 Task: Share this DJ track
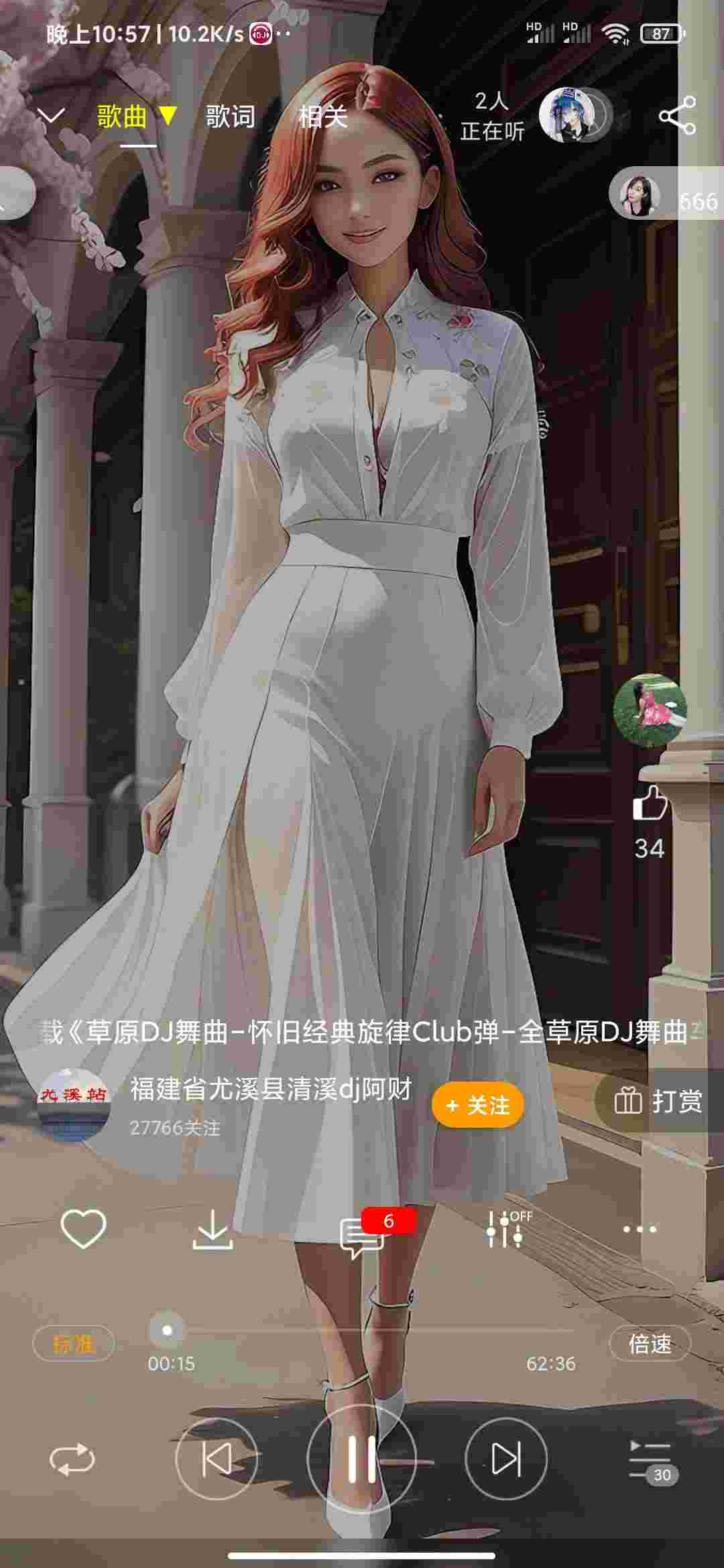point(677,115)
